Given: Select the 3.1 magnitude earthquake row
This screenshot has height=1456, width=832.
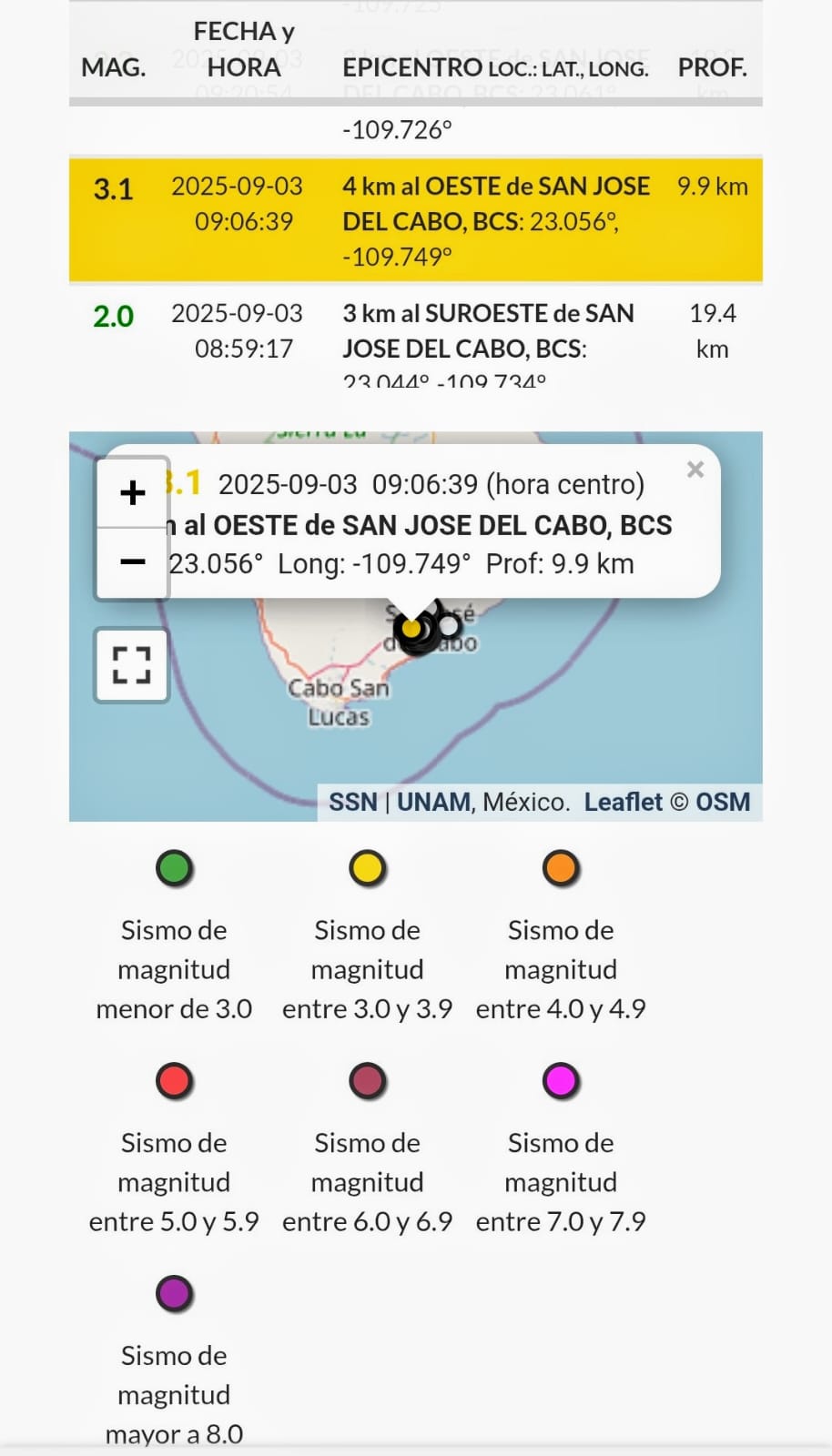Looking at the screenshot, I should 416,220.
